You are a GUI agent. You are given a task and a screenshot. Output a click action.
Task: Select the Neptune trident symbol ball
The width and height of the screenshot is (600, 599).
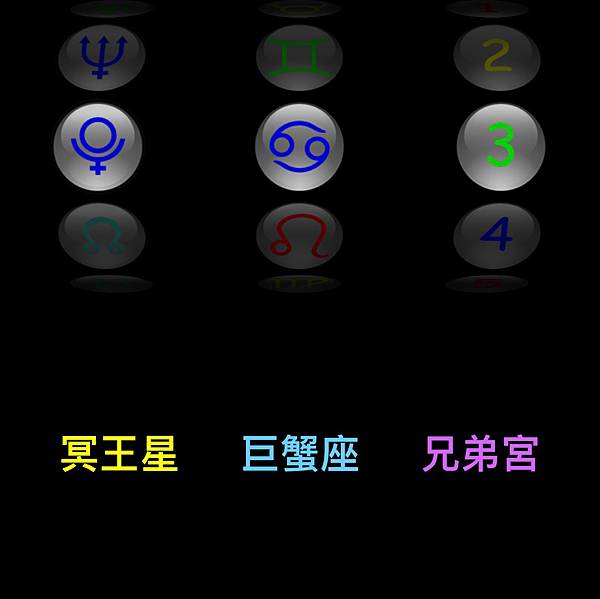tap(102, 58)
